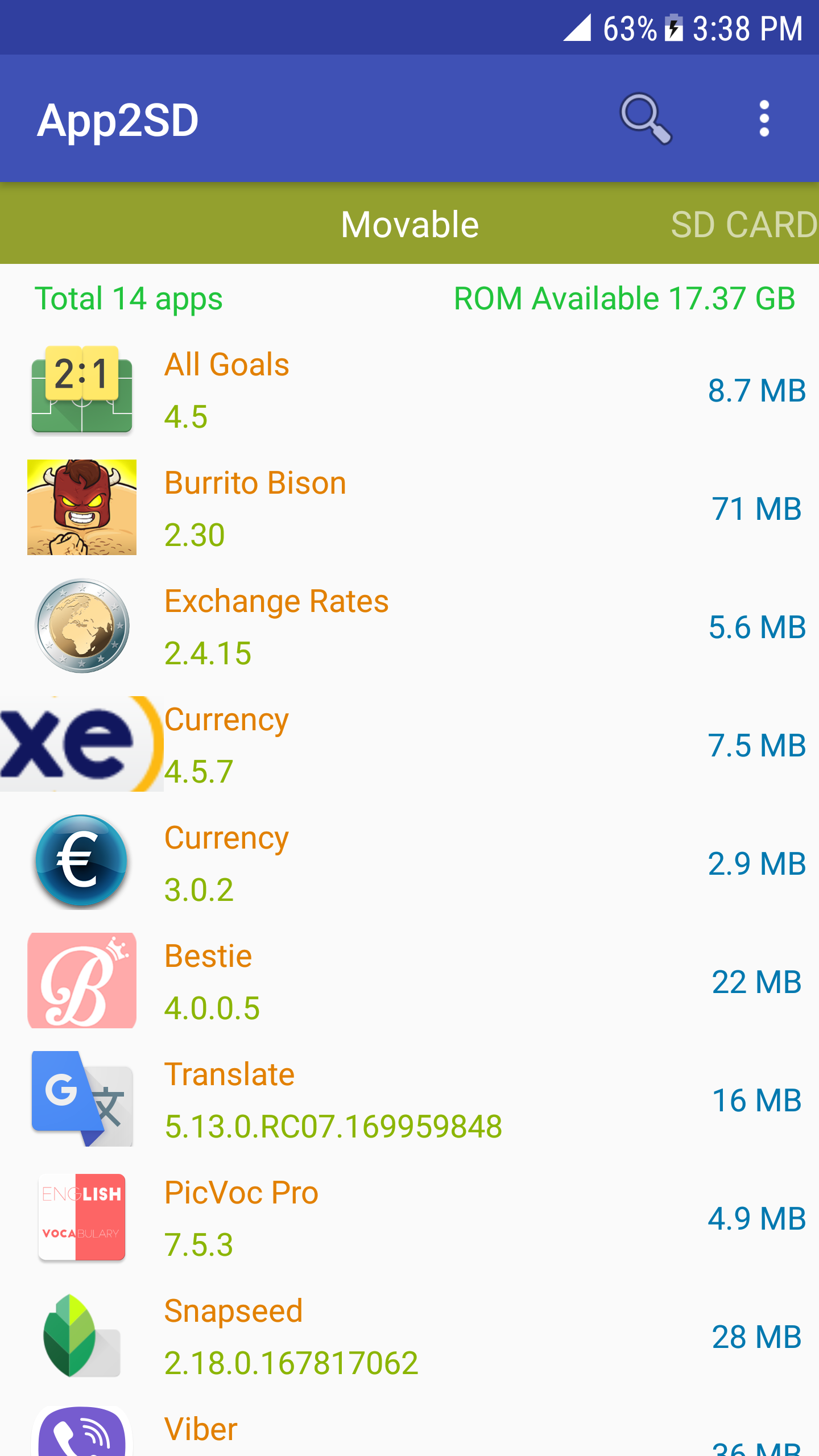
Task: Tap the Total 14 apps label
Action: (129, 298)
